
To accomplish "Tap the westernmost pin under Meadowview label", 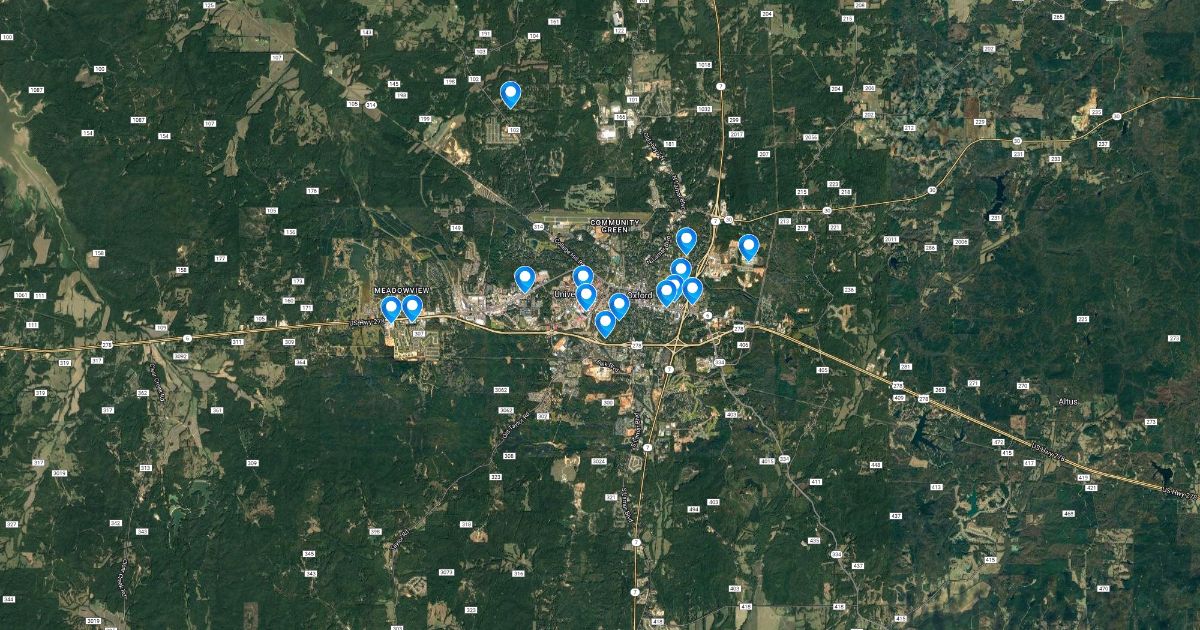I will [391, 308].
